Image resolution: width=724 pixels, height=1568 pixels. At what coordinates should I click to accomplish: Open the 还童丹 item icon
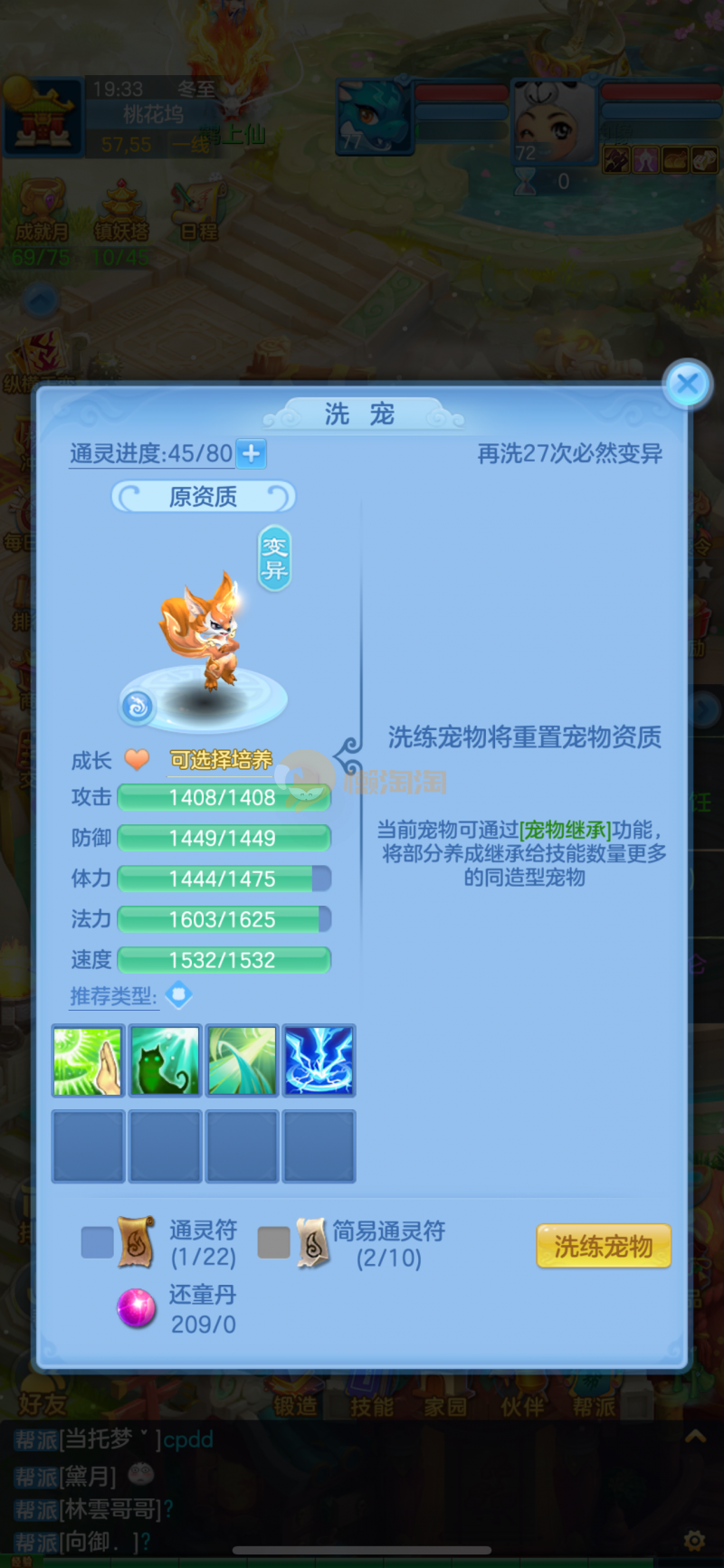tap(137, 1308)
